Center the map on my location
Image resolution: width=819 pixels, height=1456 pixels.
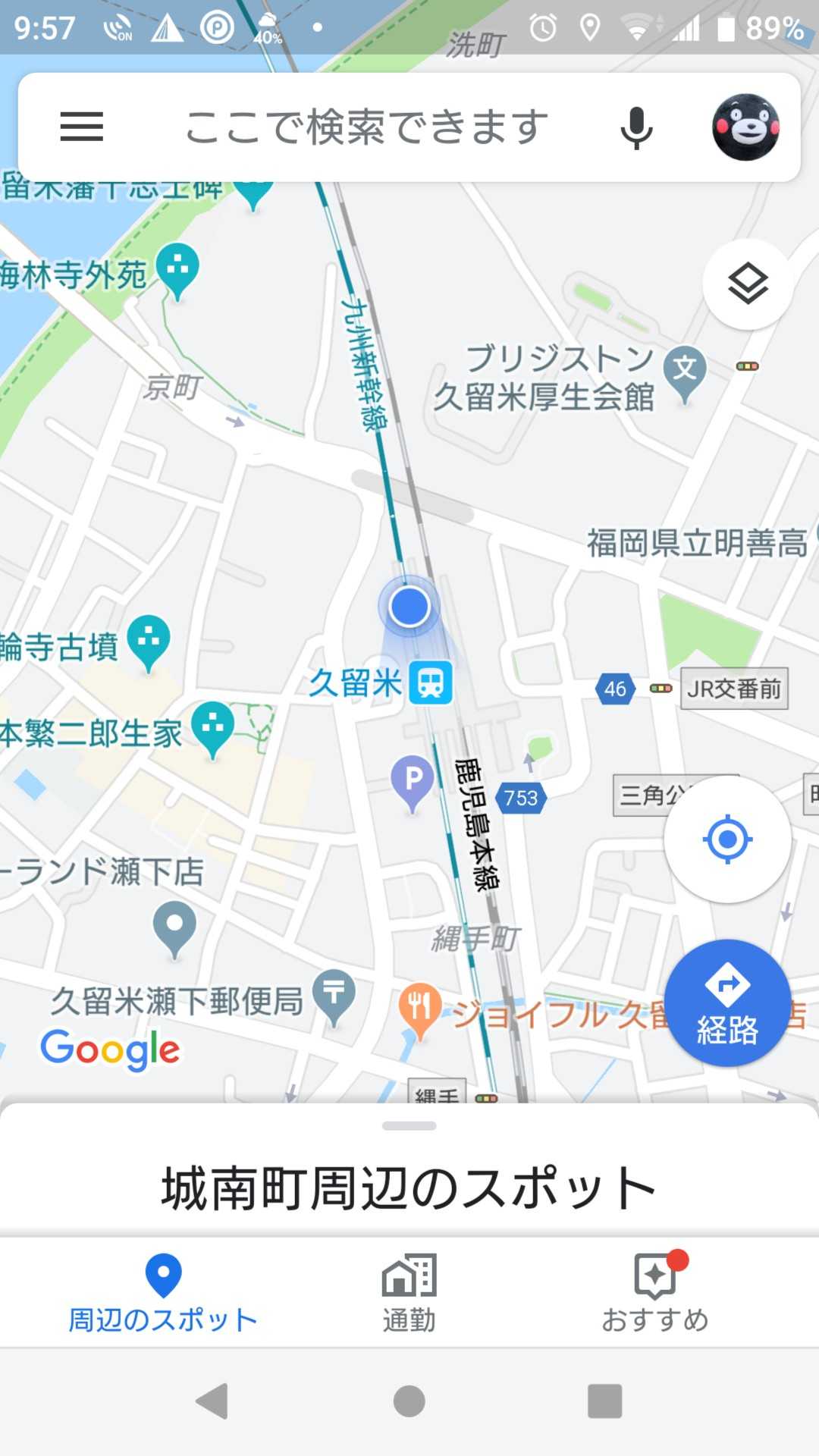[x=727, y=839]
